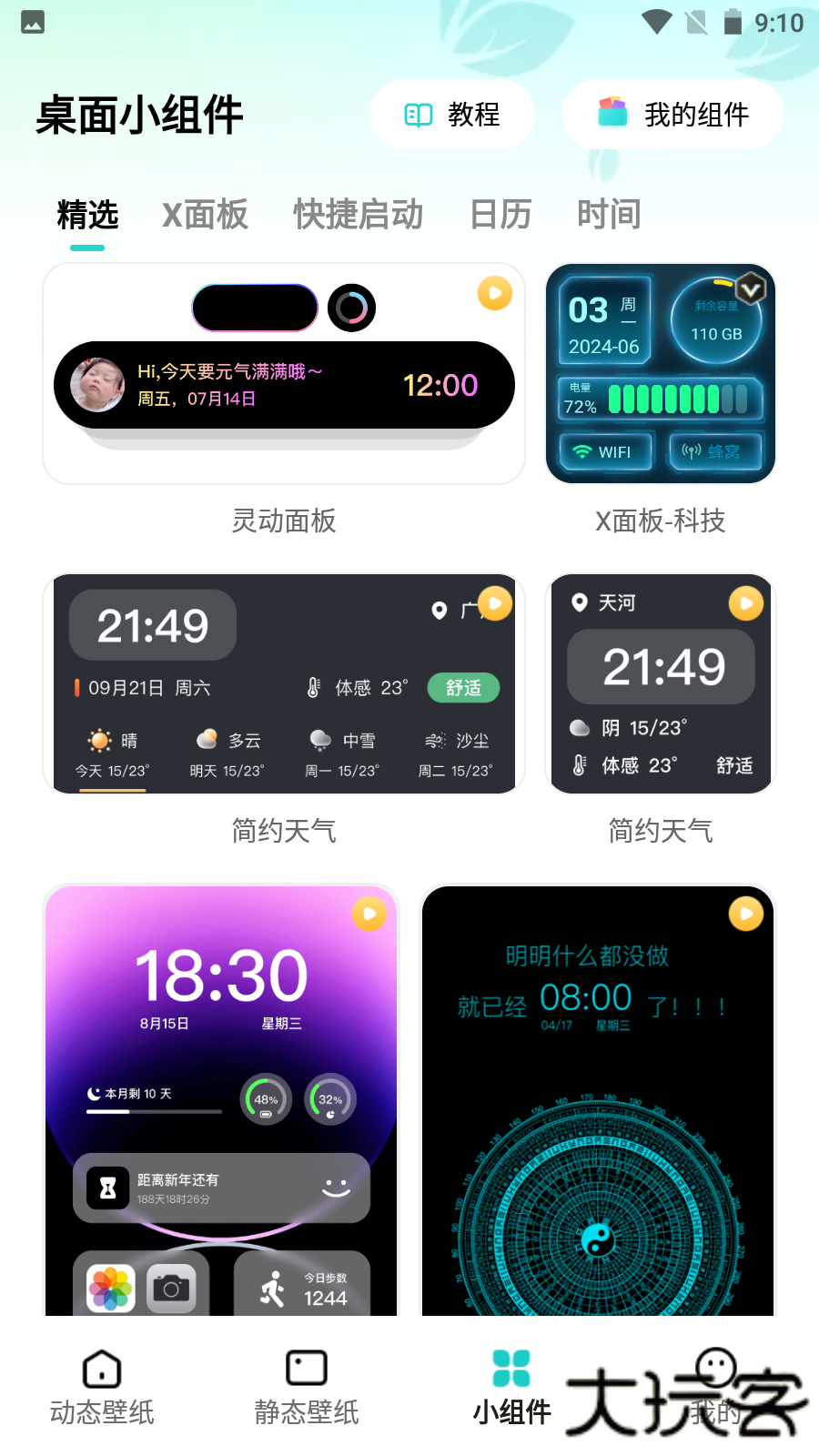Open the wide 简约天气 widget with forecast
819x1456 pixels.
(x=284, y=683)
